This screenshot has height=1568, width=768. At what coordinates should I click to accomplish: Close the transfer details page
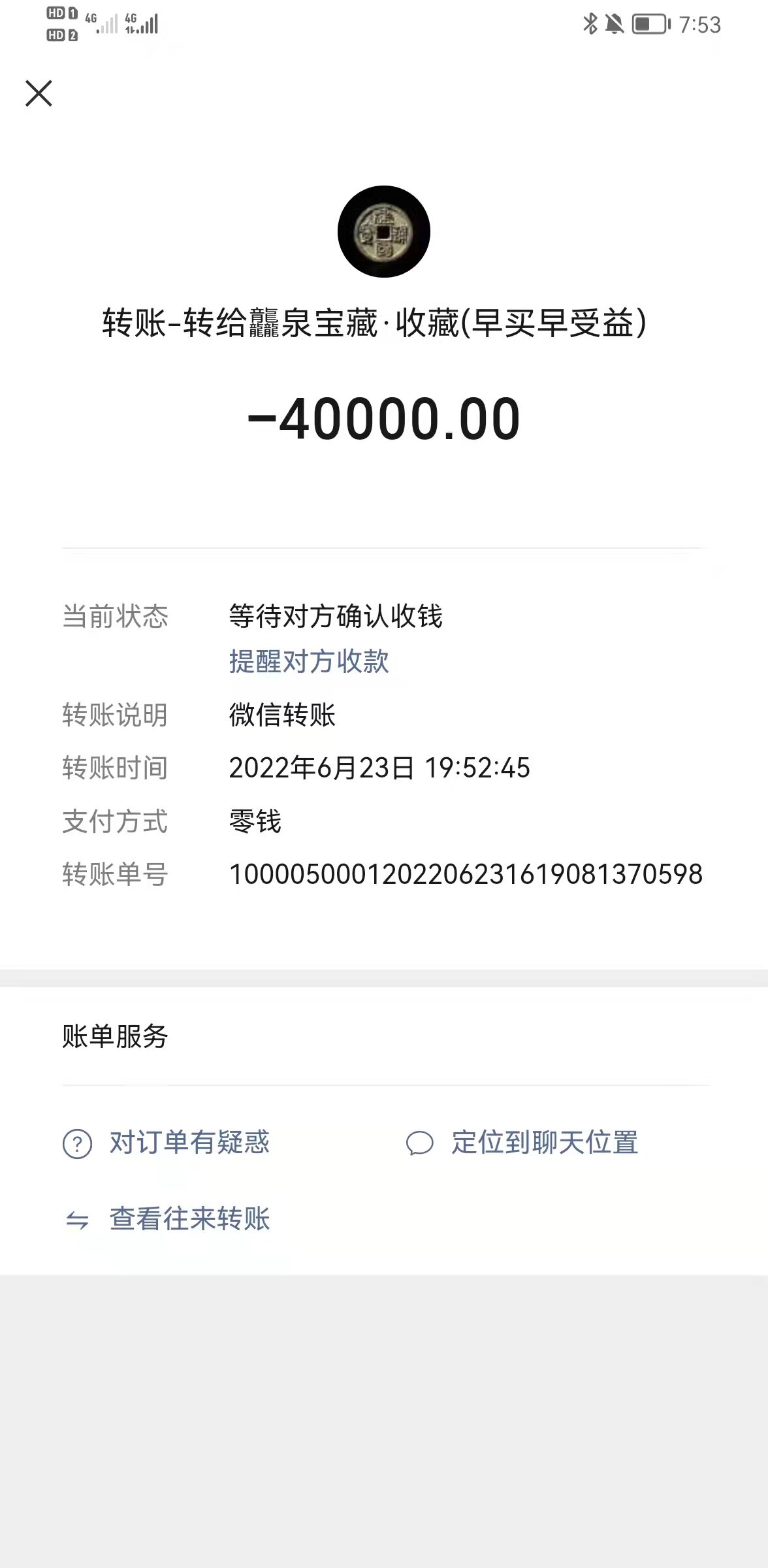[39, 93]
